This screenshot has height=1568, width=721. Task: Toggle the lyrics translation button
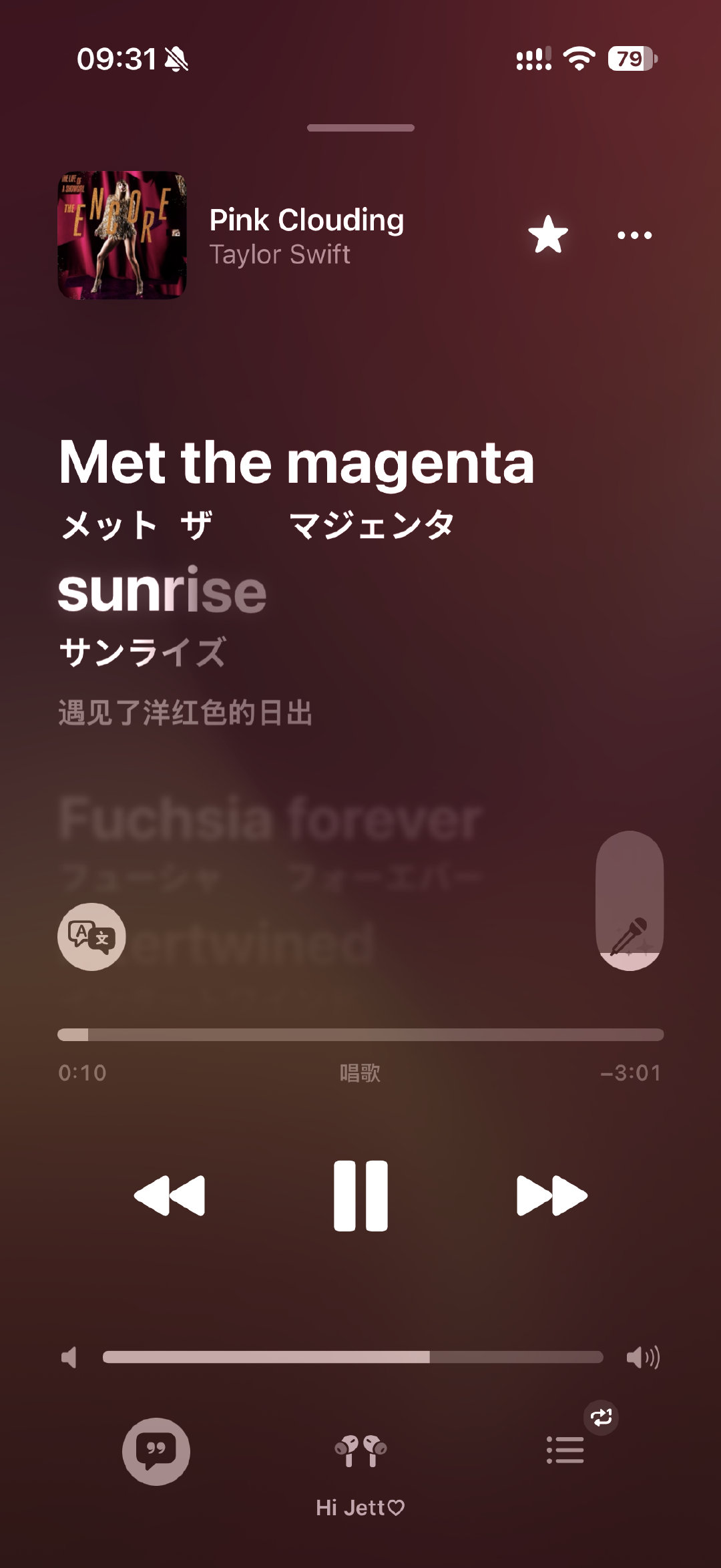tap(91, 936)
